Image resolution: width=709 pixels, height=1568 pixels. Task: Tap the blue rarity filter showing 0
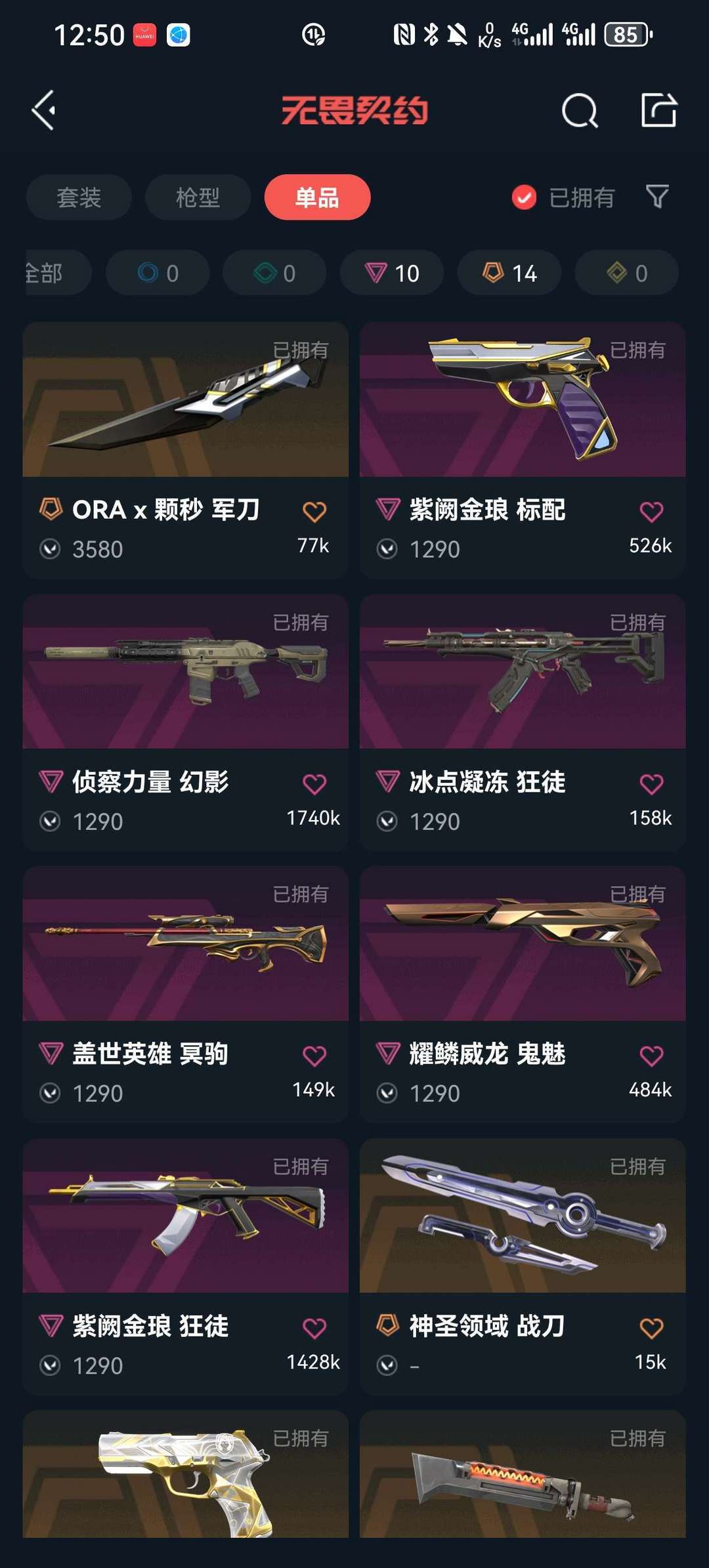158,273
